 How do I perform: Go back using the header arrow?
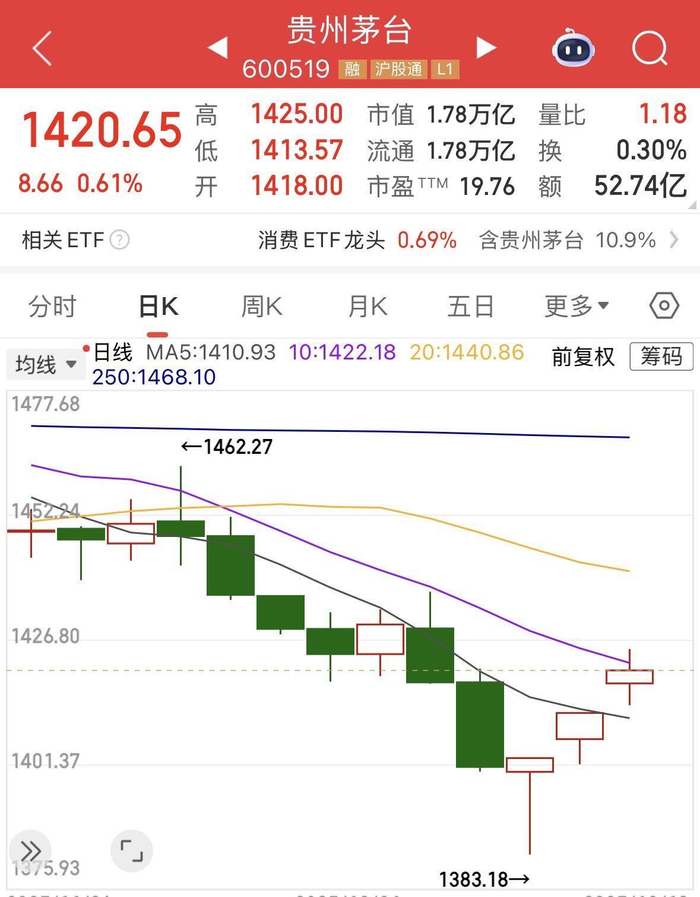click(42, 47)
